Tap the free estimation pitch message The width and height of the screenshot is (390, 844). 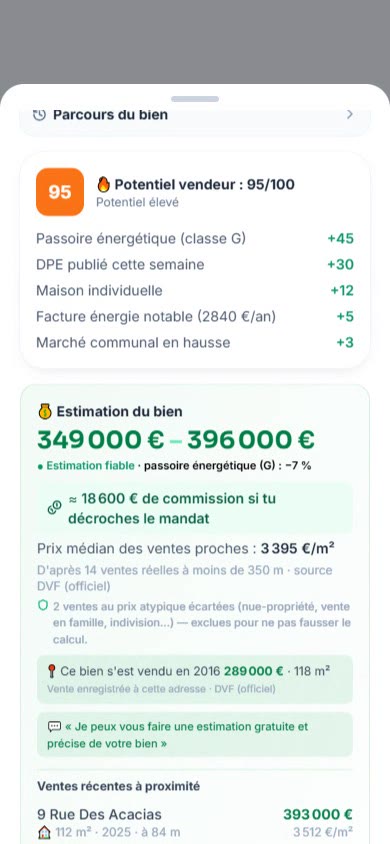pyautogui.click(x=195, y=735)
